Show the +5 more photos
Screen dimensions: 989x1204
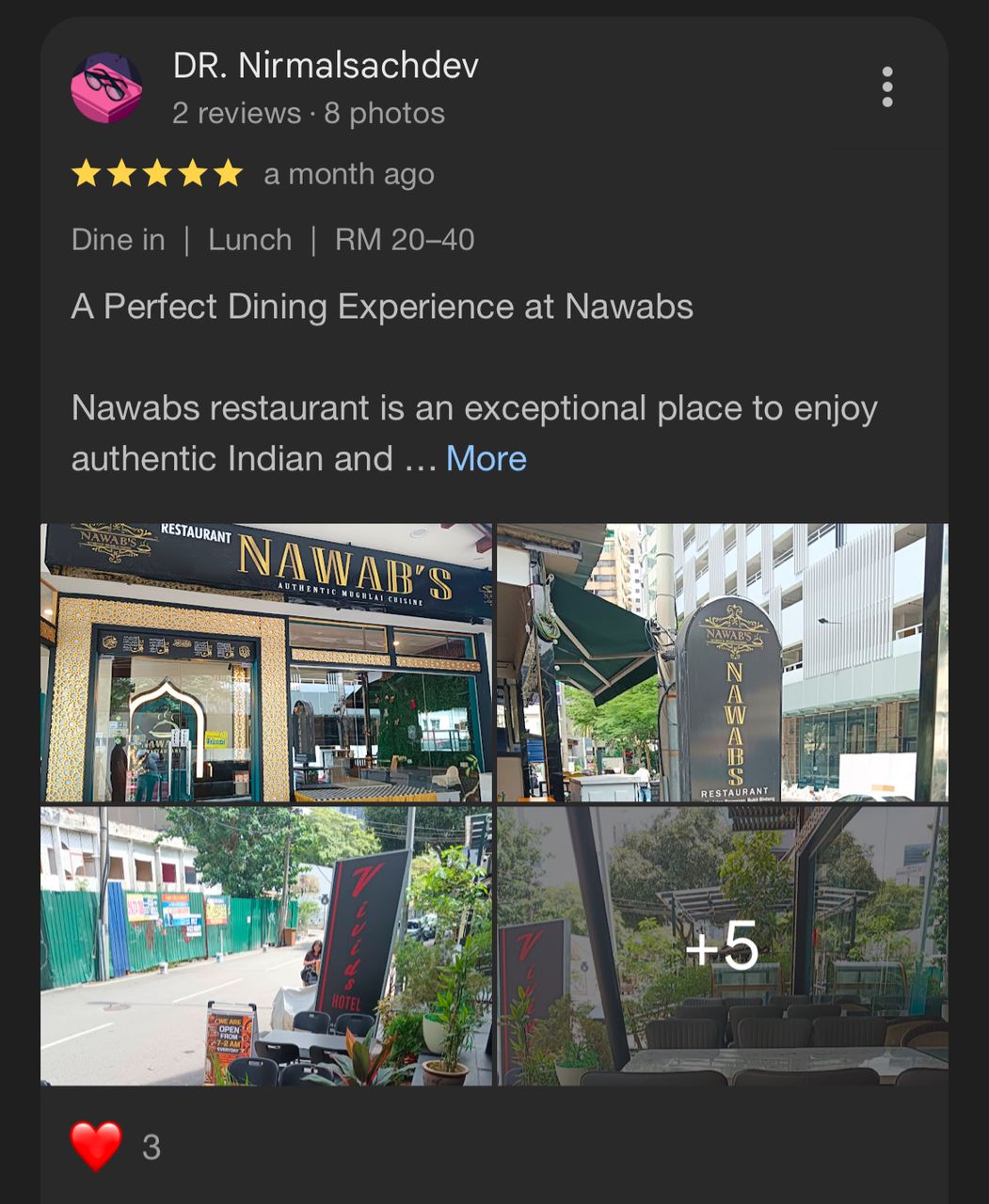(x=722, y=945)
